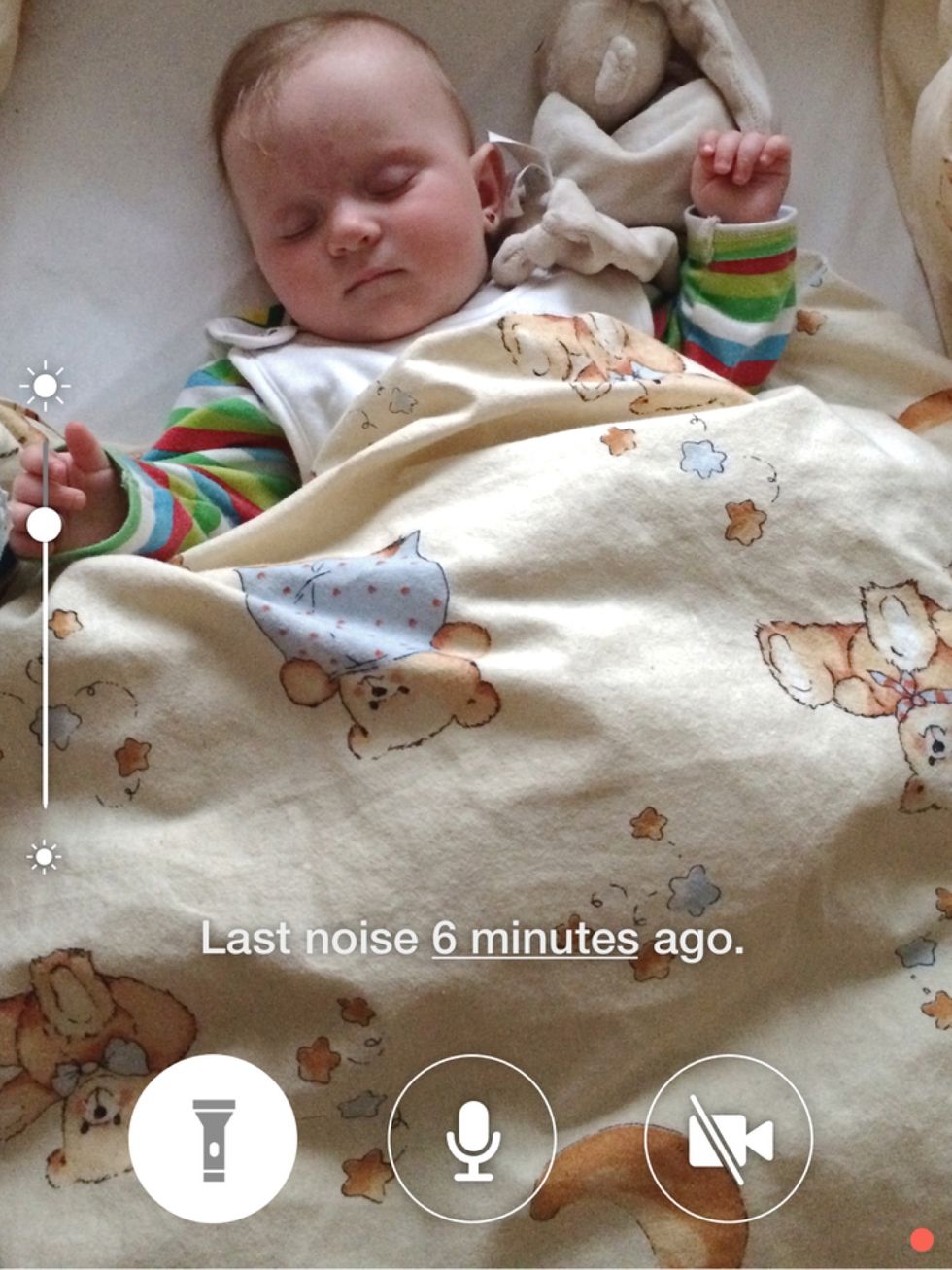
Task: Toggle the flashlight night light
Action: coord(213,1139)
